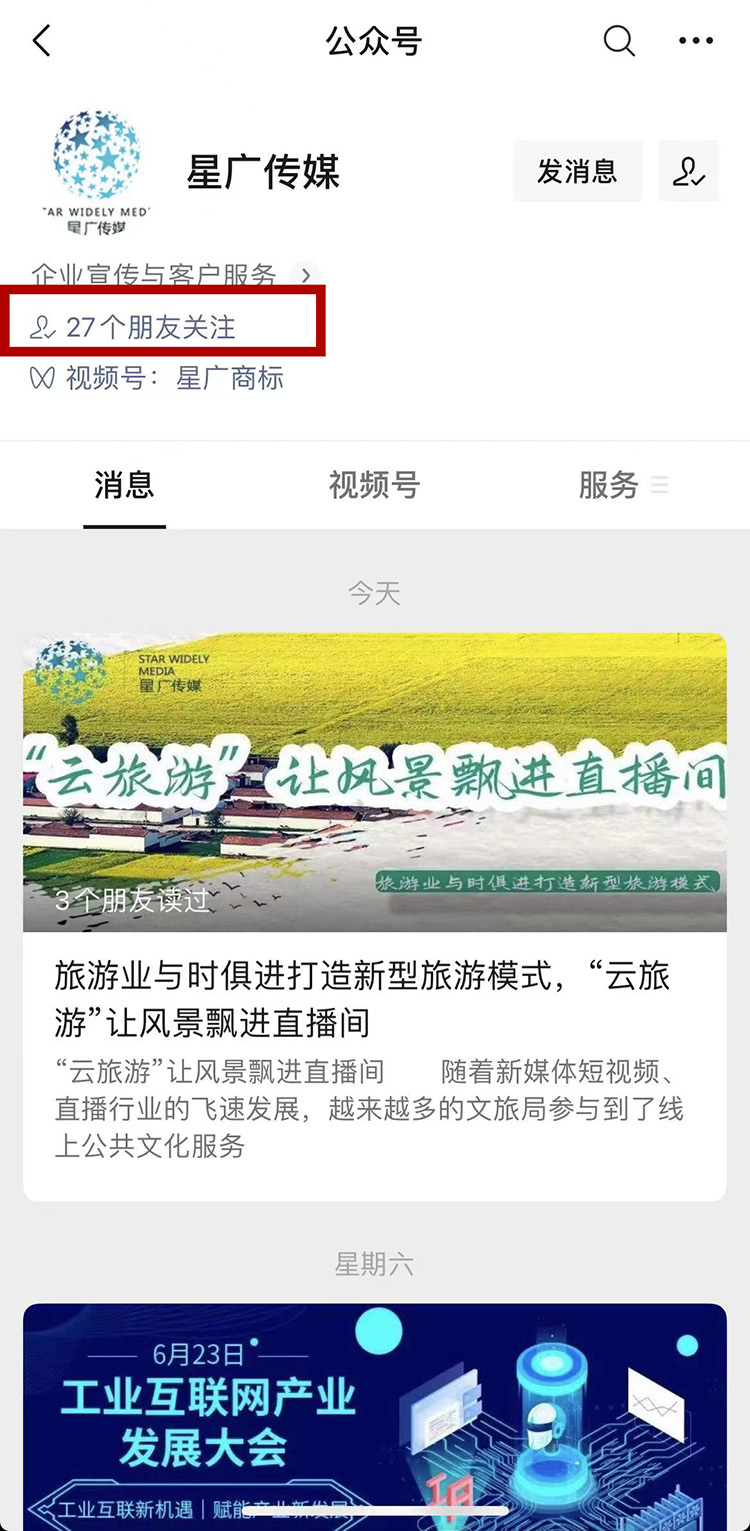Open the 云旅游 直播间 article card

click(x=374, y=915)
